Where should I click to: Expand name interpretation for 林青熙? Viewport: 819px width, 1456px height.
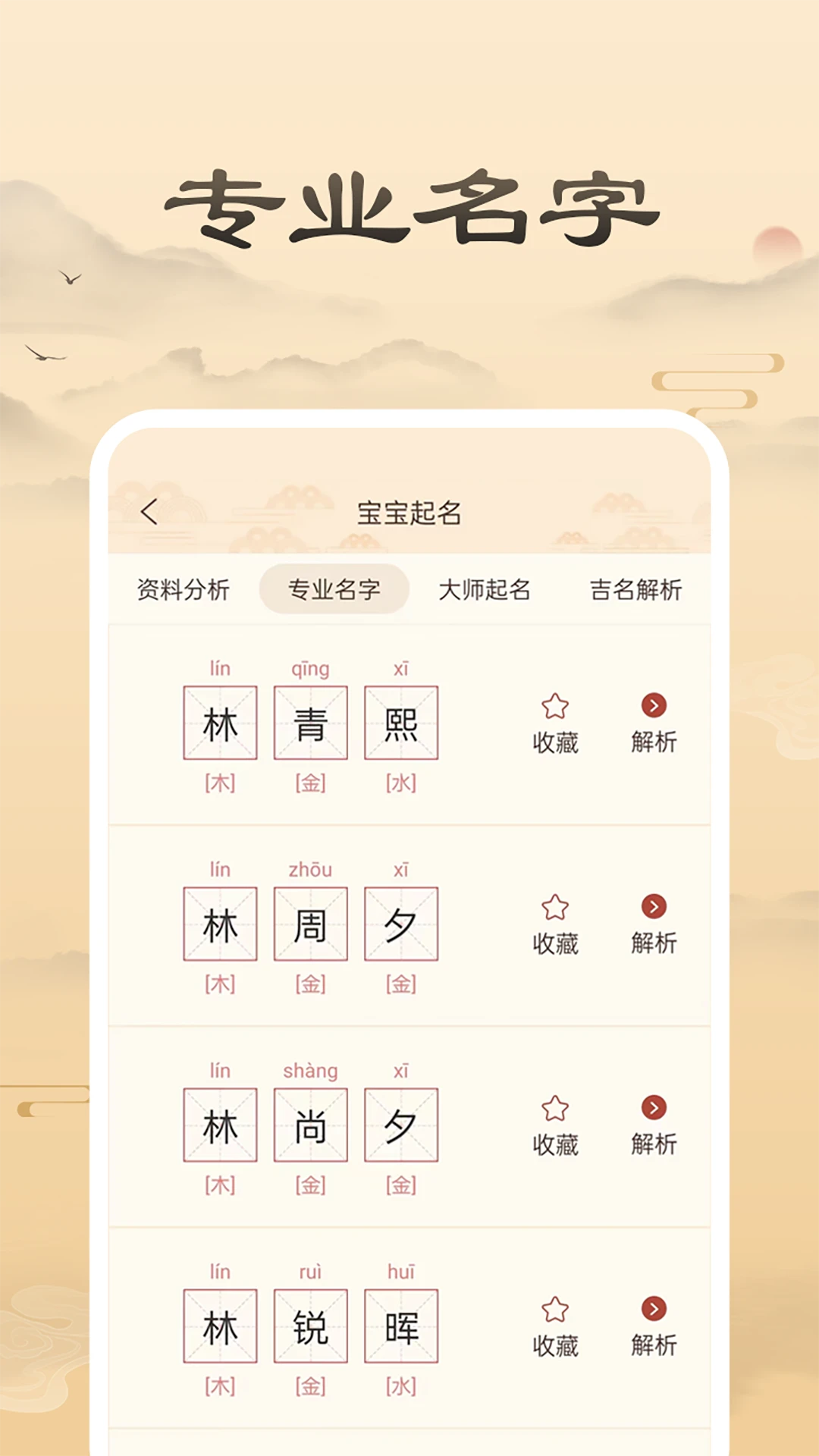click(x=654, y=707)
